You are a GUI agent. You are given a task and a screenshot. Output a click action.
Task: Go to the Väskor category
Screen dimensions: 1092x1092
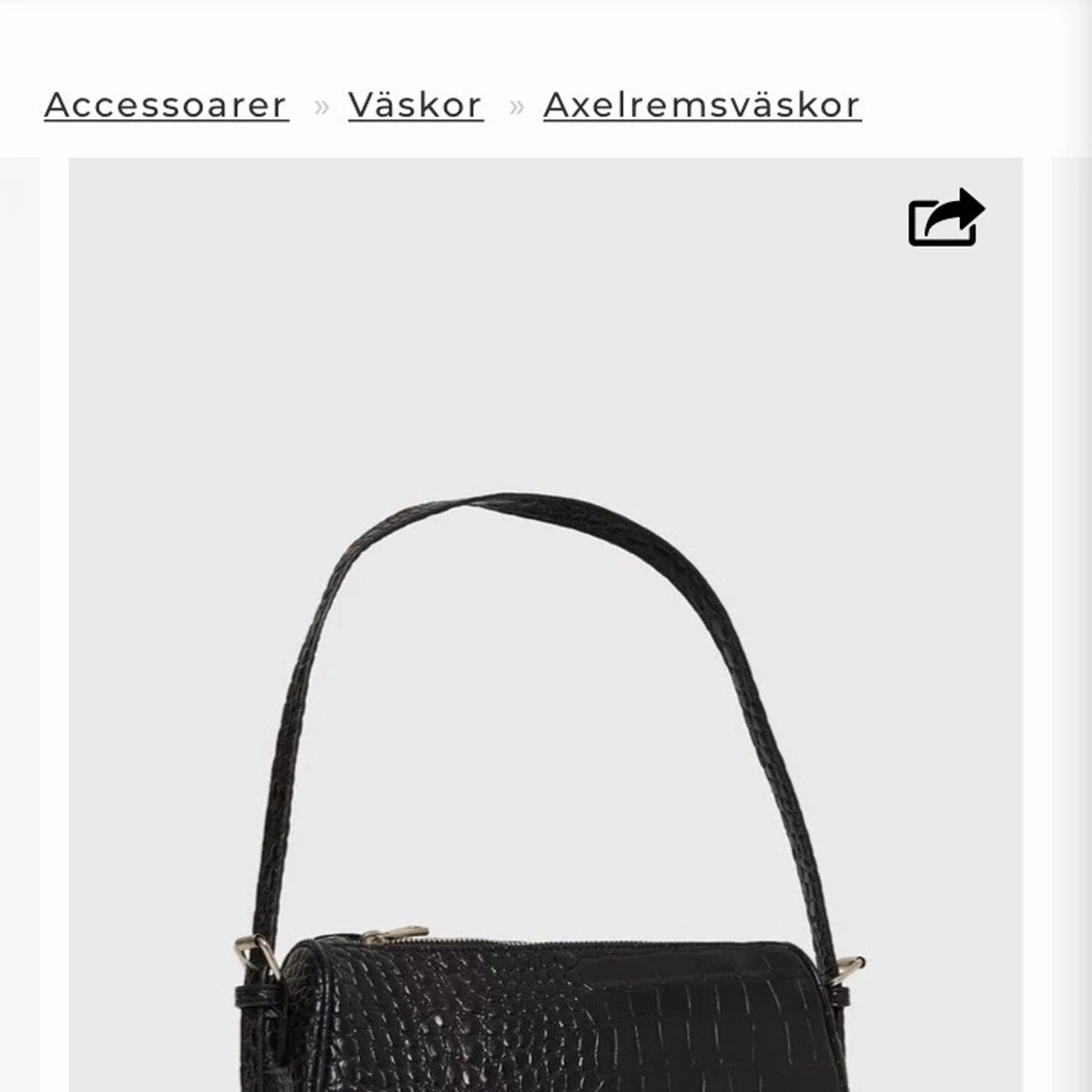click(414, 105)
